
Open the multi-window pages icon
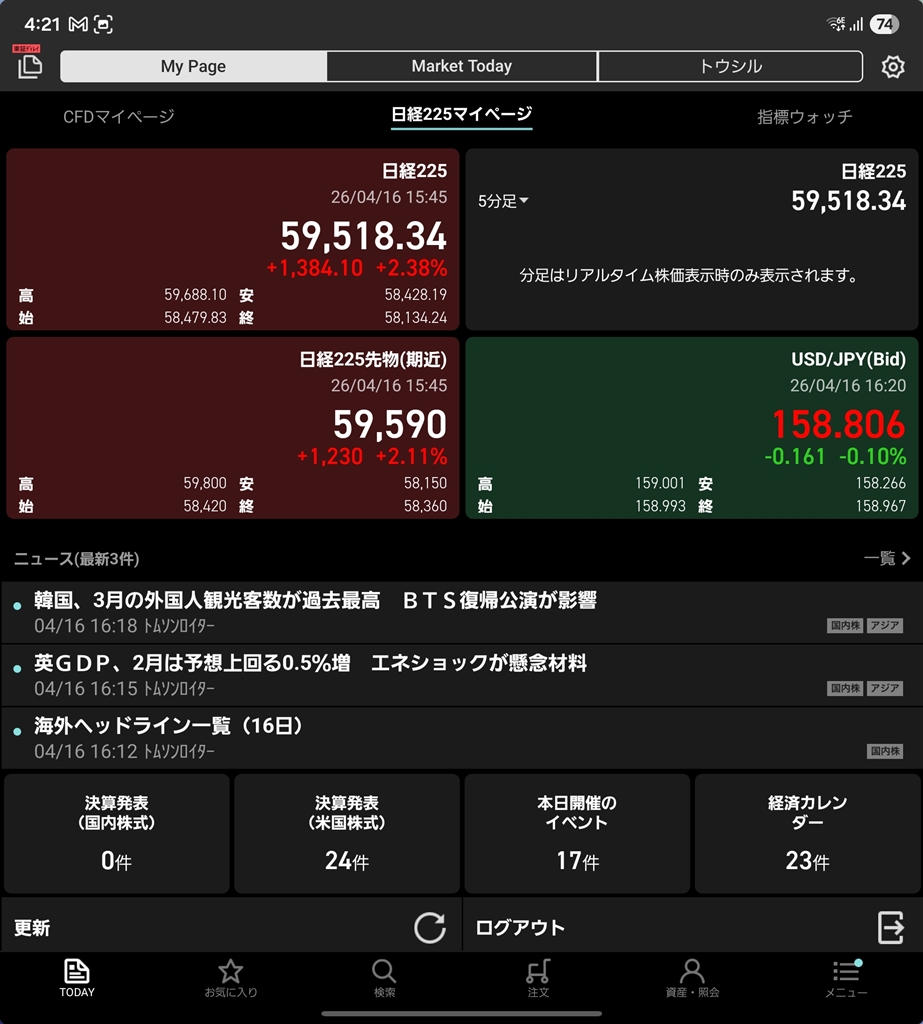30,66
